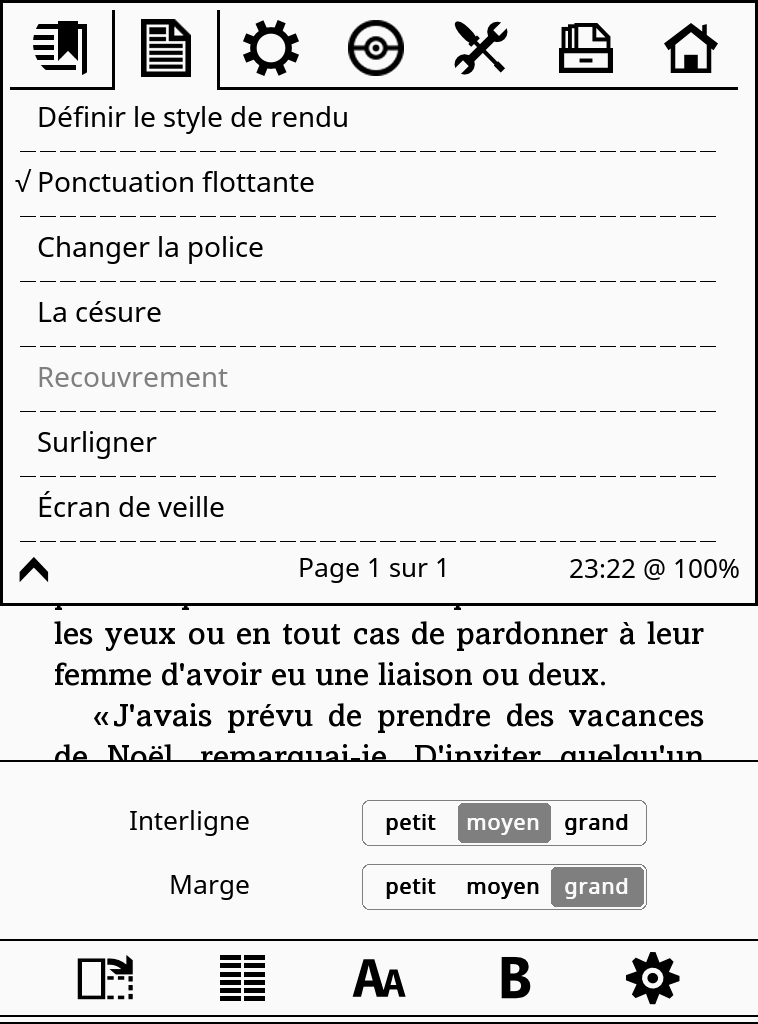The image size is (758, 1024).
Task: Set Marge to moyen
Action: click(x=503, y=887)
